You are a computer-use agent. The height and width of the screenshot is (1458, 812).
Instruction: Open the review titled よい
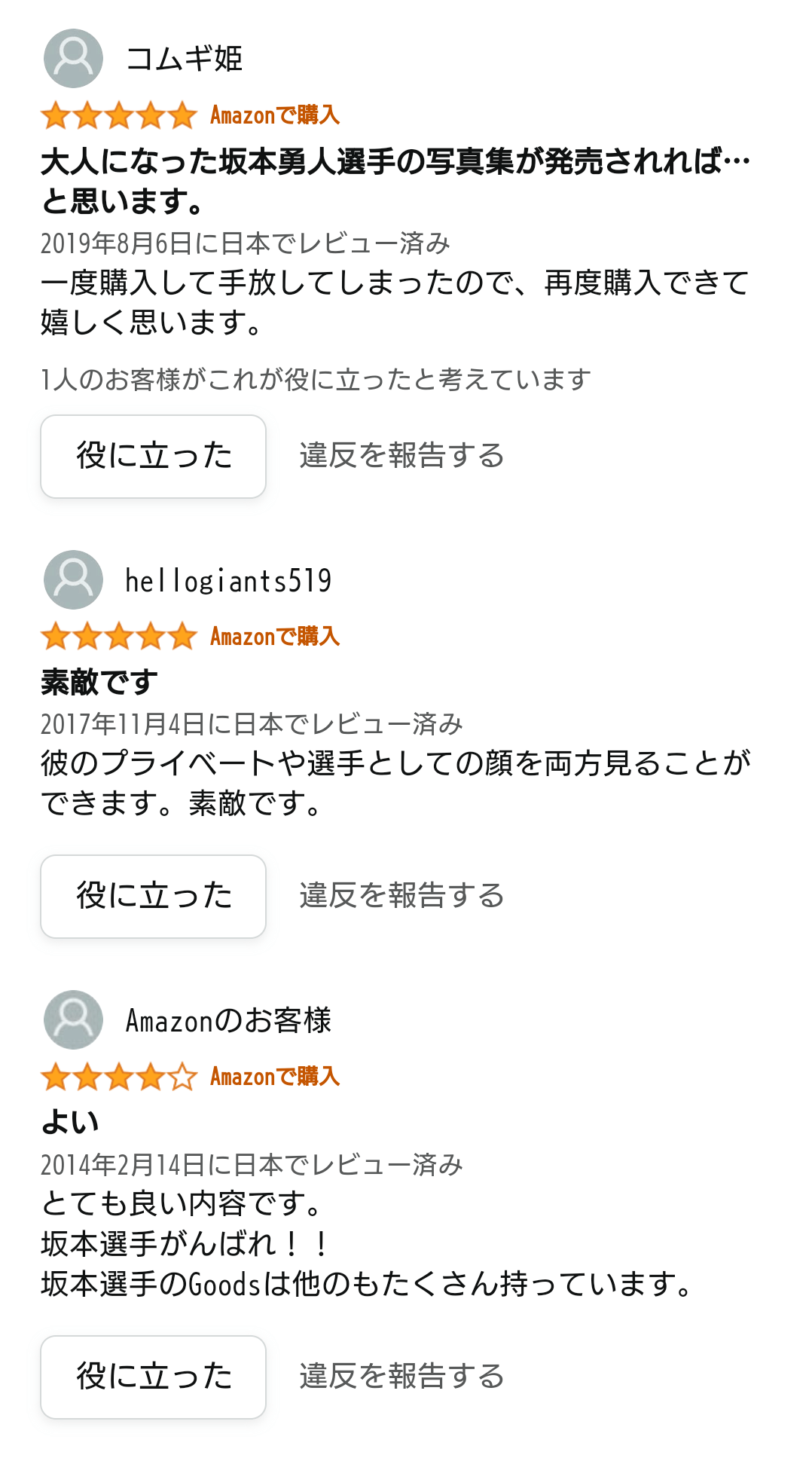click(x=70, y=1122)
